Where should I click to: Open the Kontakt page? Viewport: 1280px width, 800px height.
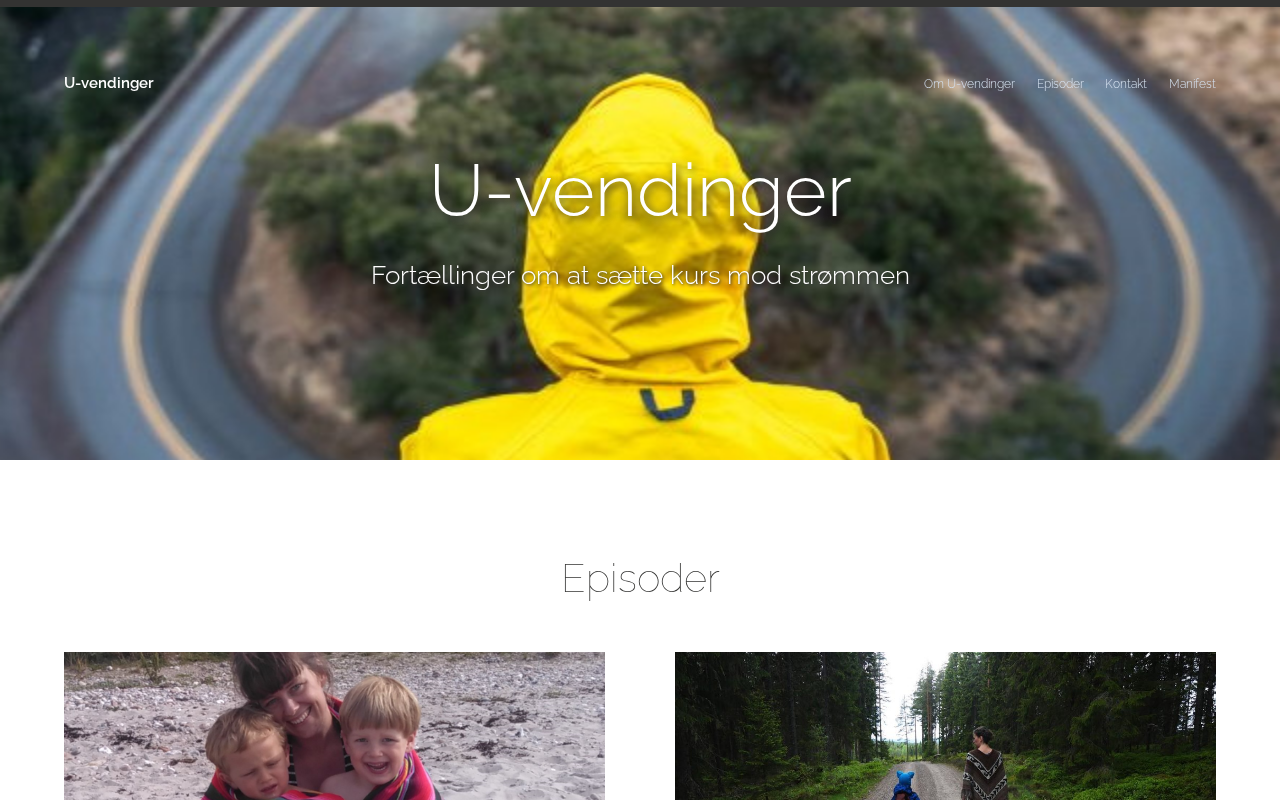tap(1126, 84)
